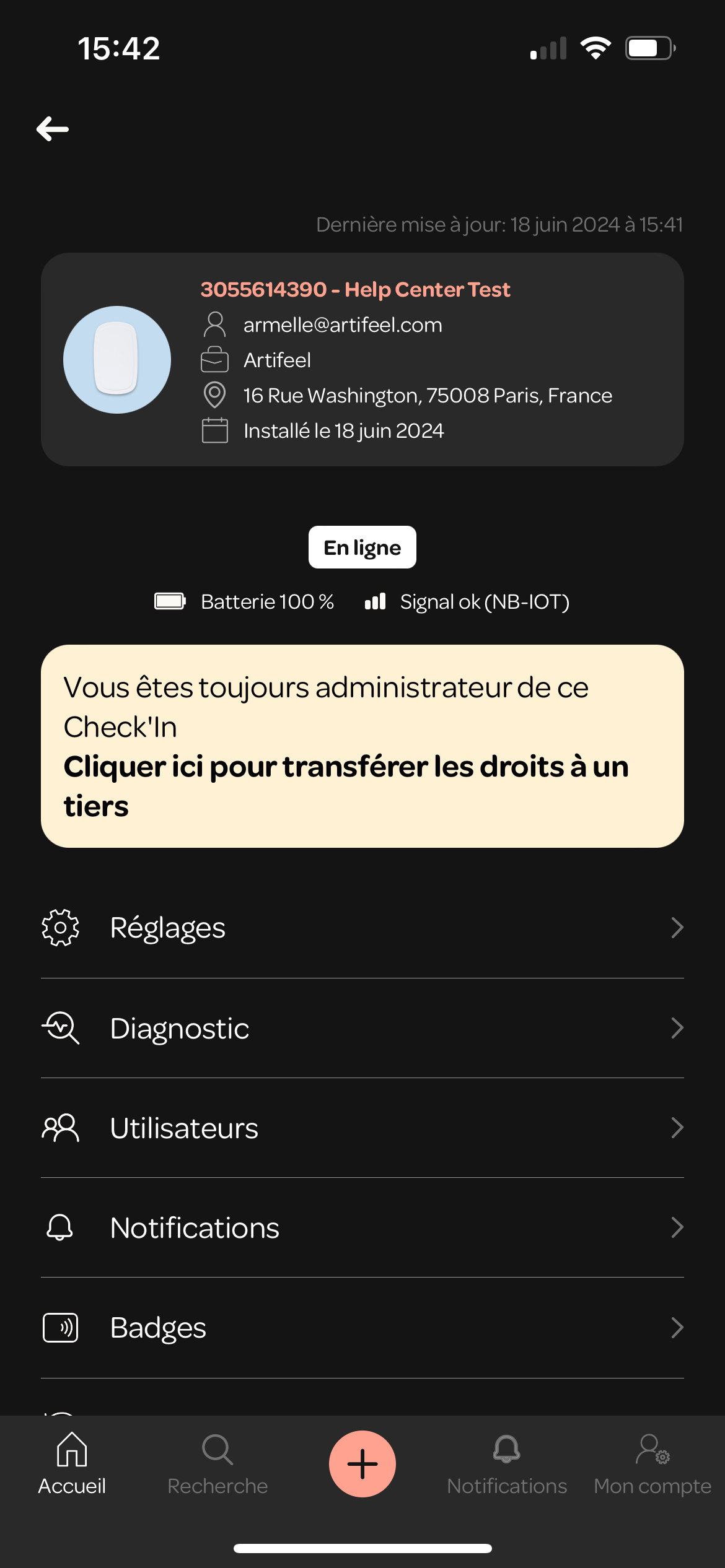Go to the Mon compte tab
Screen dimensions: 725x1568
652,1464
